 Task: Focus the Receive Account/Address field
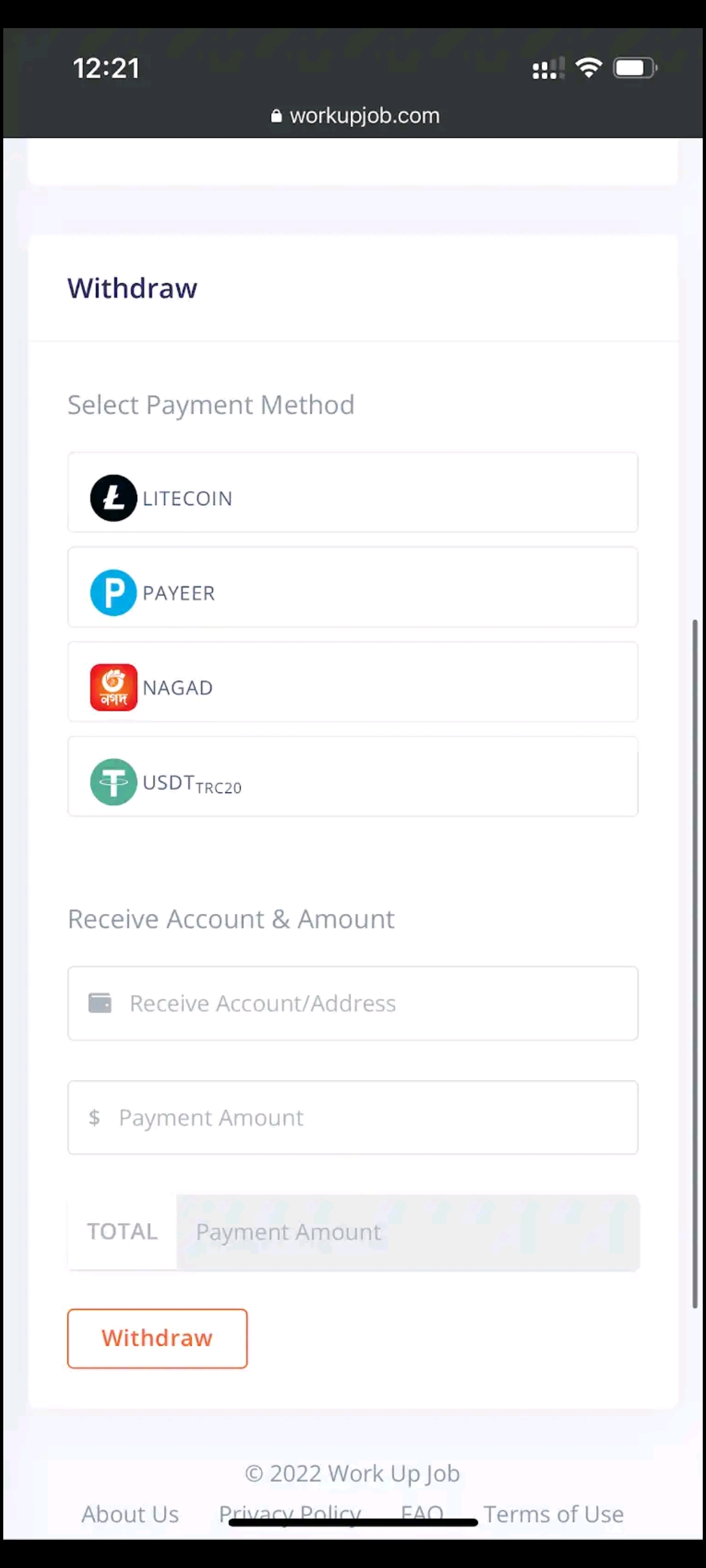(353, 1003)
